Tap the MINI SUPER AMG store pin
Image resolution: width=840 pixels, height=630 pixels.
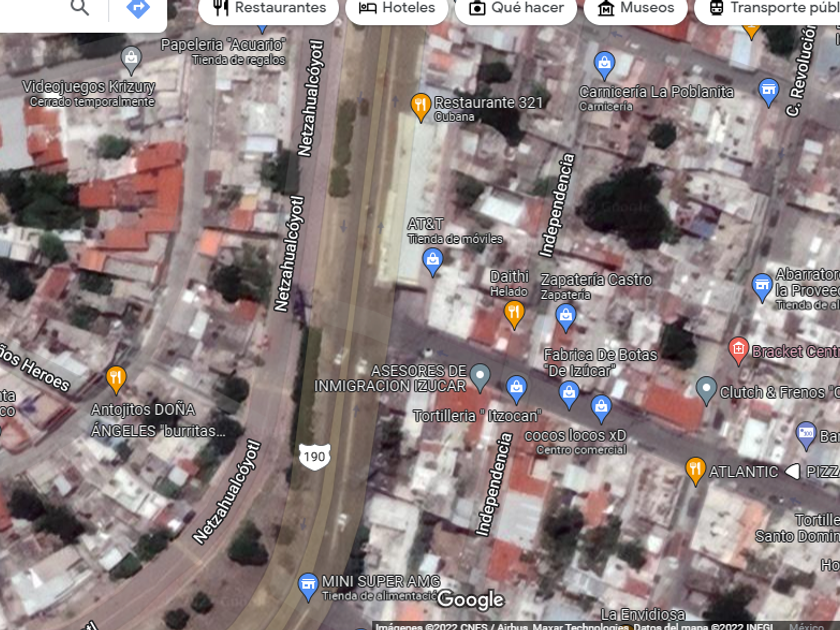coord(308,587)
